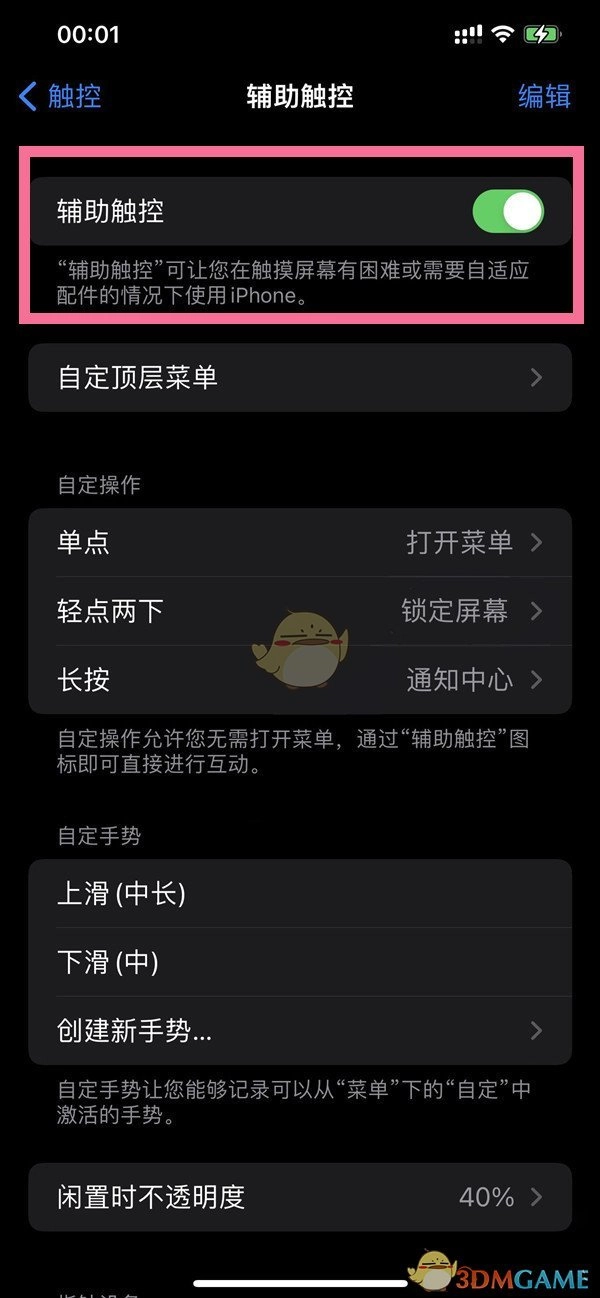
Task: Select the 长按 action row
Action: point(300,680)
